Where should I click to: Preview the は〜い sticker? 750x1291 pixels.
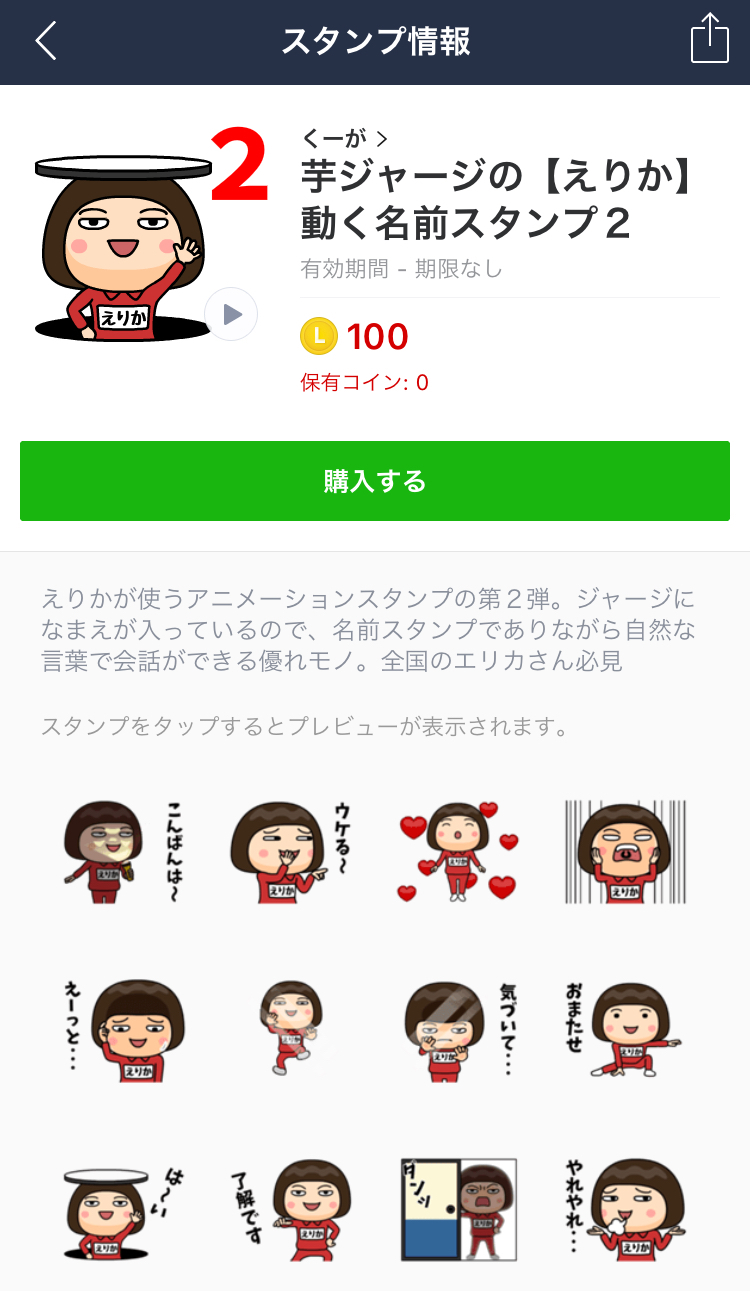click(120, 1210)
